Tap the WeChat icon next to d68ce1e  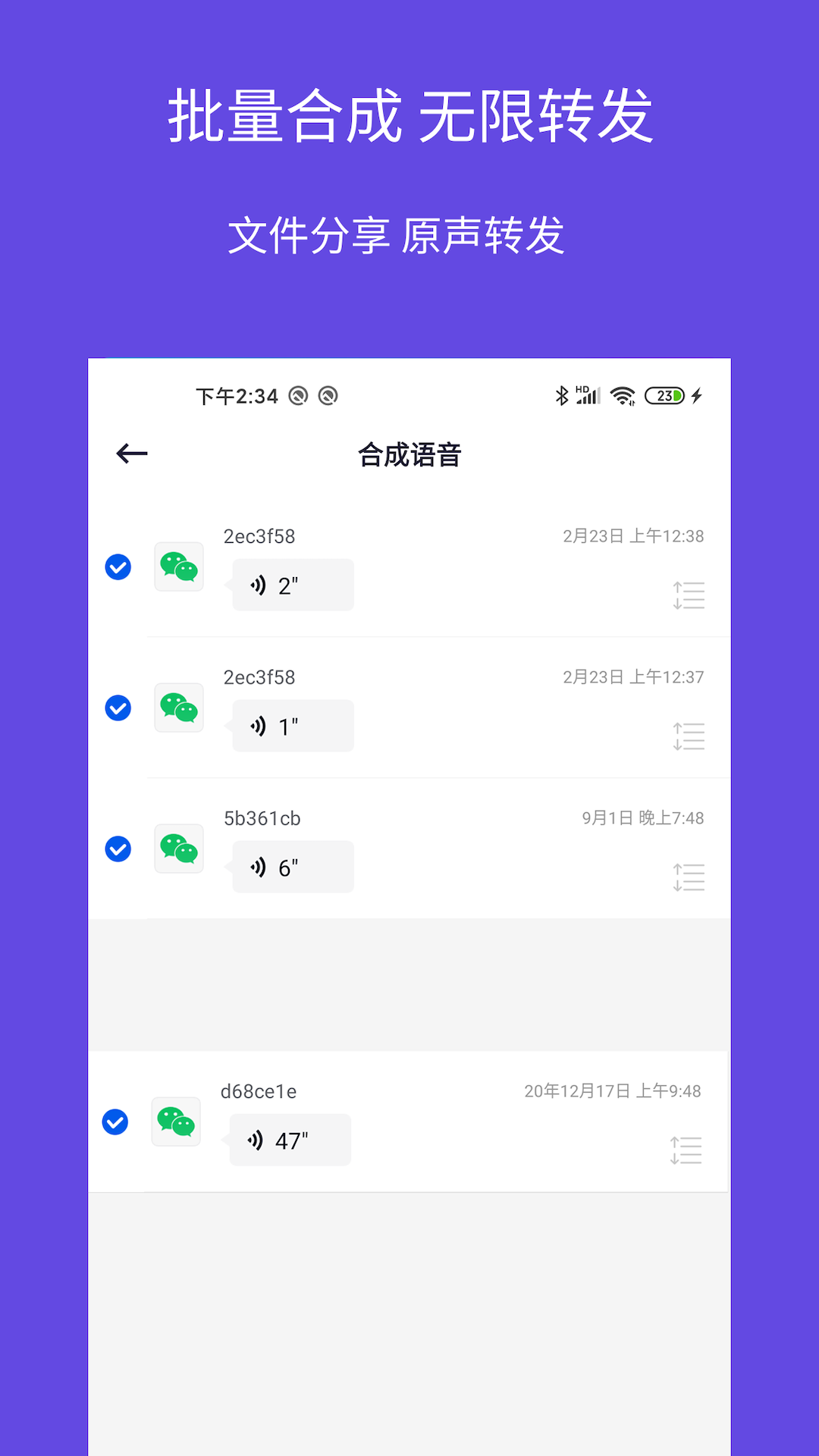click(176, 1122)
